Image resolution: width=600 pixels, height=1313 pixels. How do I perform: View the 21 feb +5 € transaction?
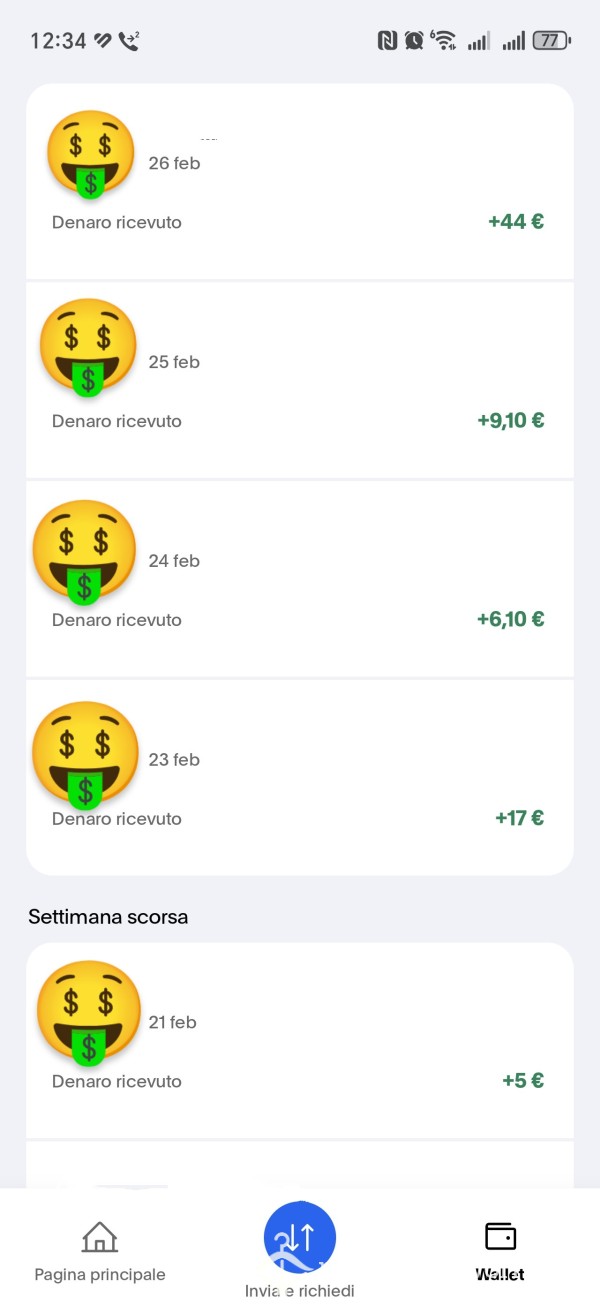(x=300, y=1040)
